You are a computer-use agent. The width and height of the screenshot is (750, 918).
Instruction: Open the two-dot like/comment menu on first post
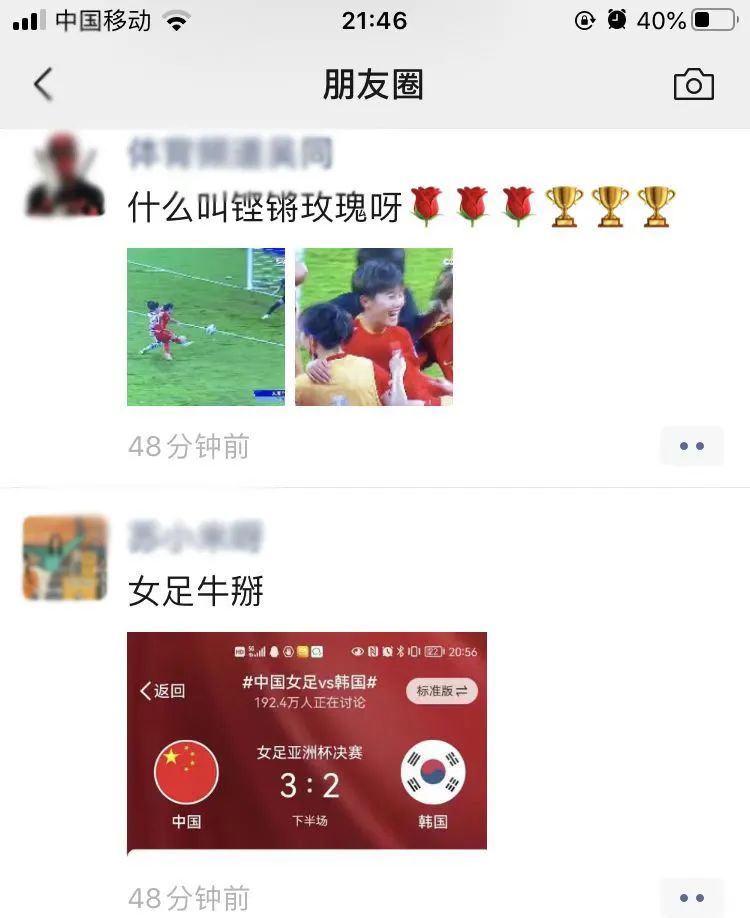click(x=691, y=446)
